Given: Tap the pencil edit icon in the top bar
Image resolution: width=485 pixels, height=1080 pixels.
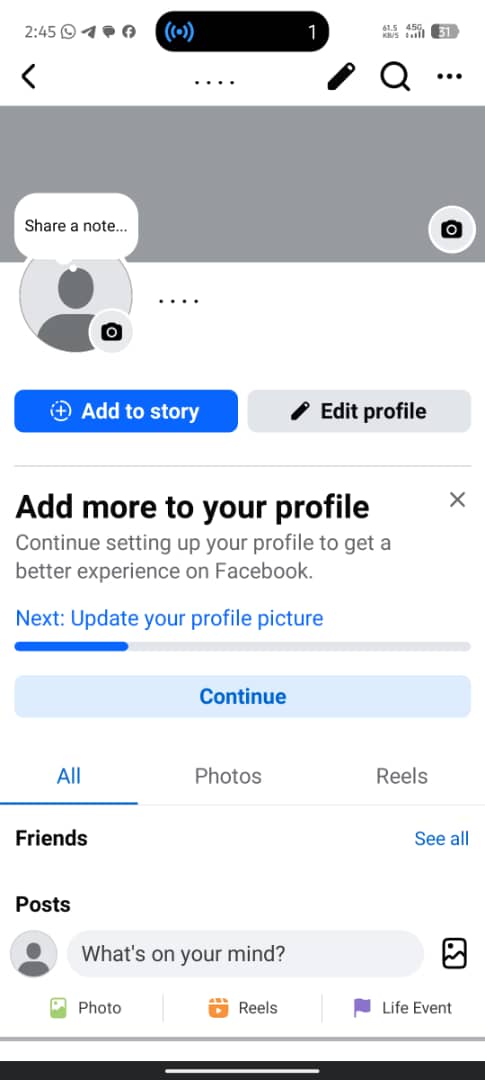Looking at the screenshot, I should coord(342,76).
